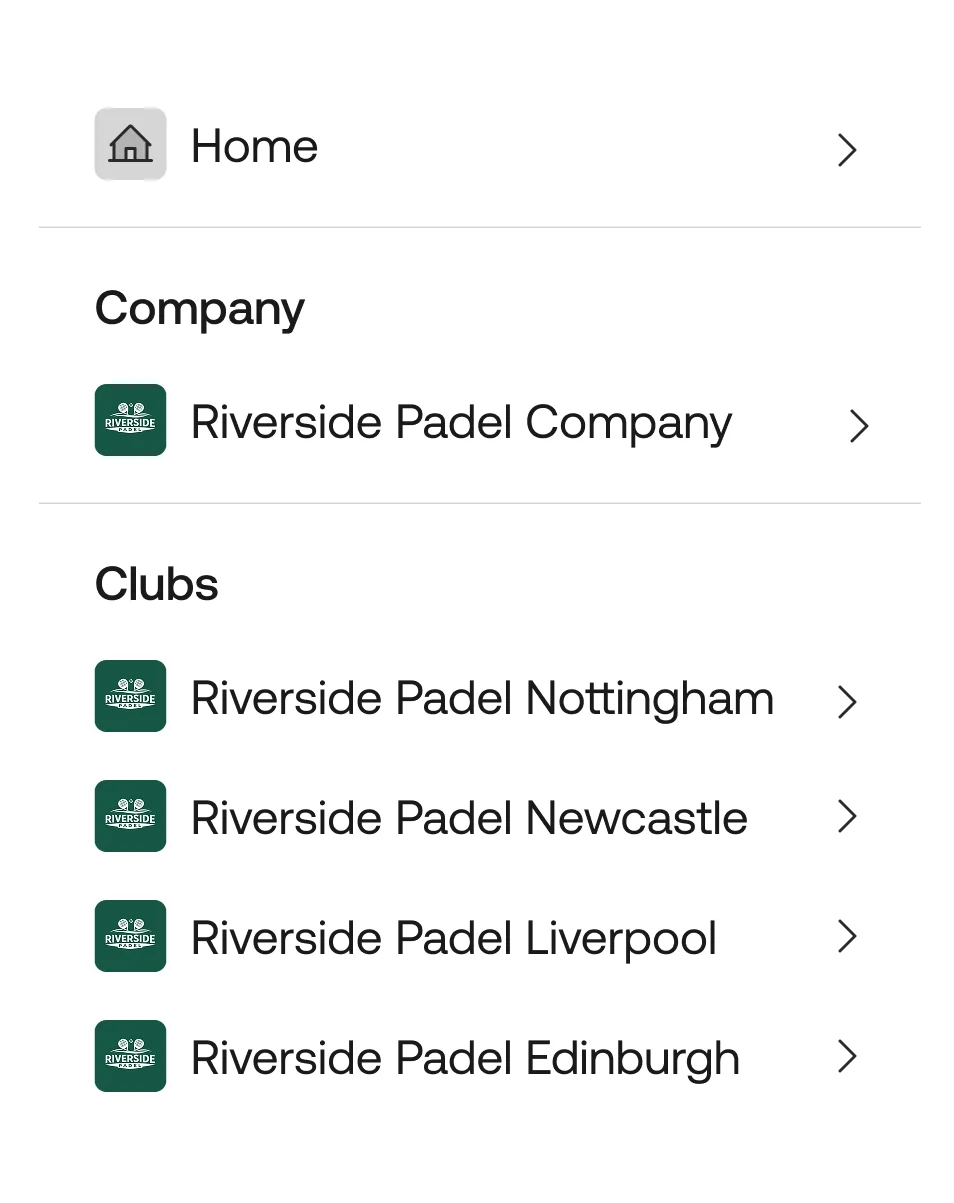
Task: Open Riverside Padel Liverpool club entry
Action: tap(454, 937)
